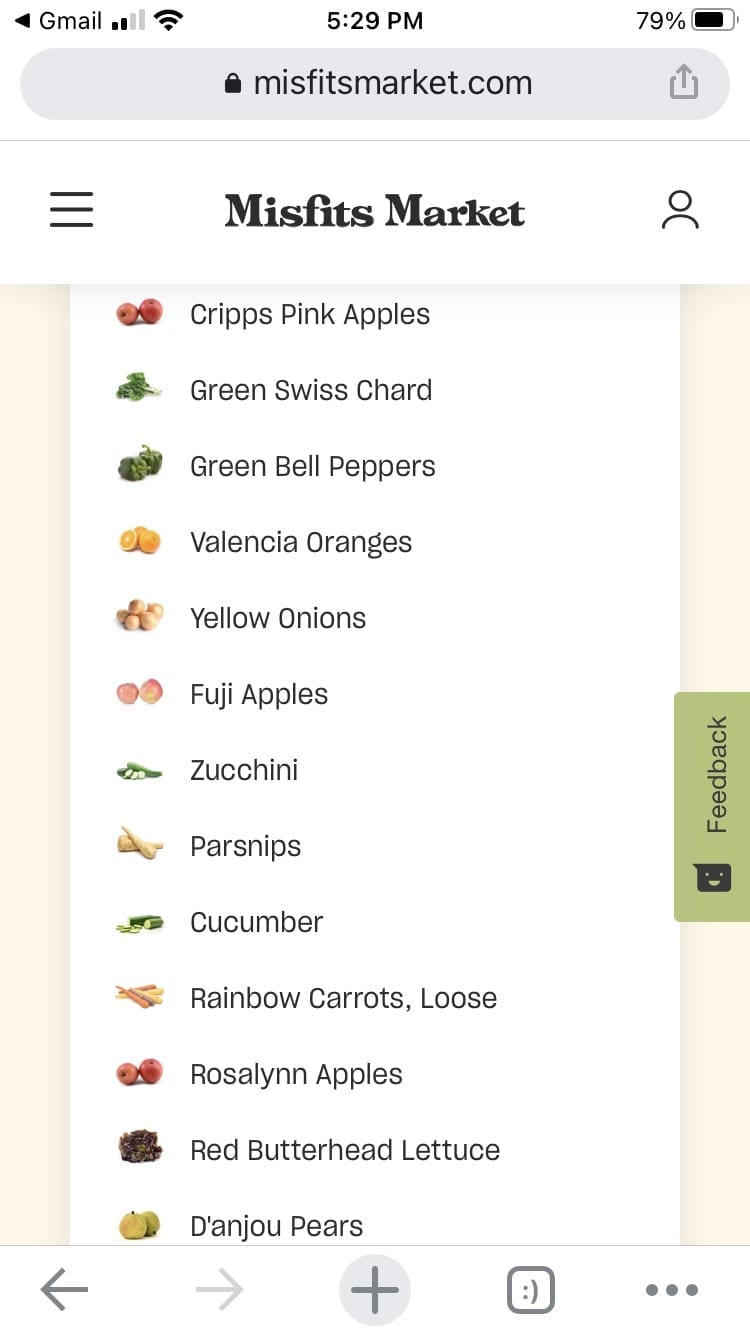
Task: Select Fuji Apples from the list
Action: click(259, 693)
